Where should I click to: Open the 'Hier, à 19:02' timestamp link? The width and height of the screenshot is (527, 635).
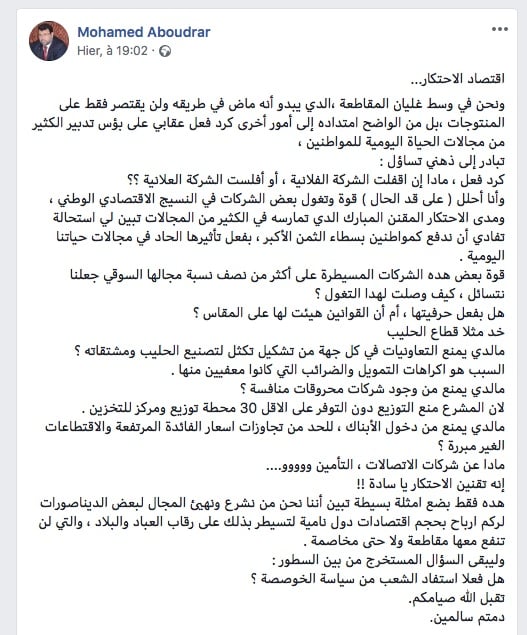click(112, 51)
